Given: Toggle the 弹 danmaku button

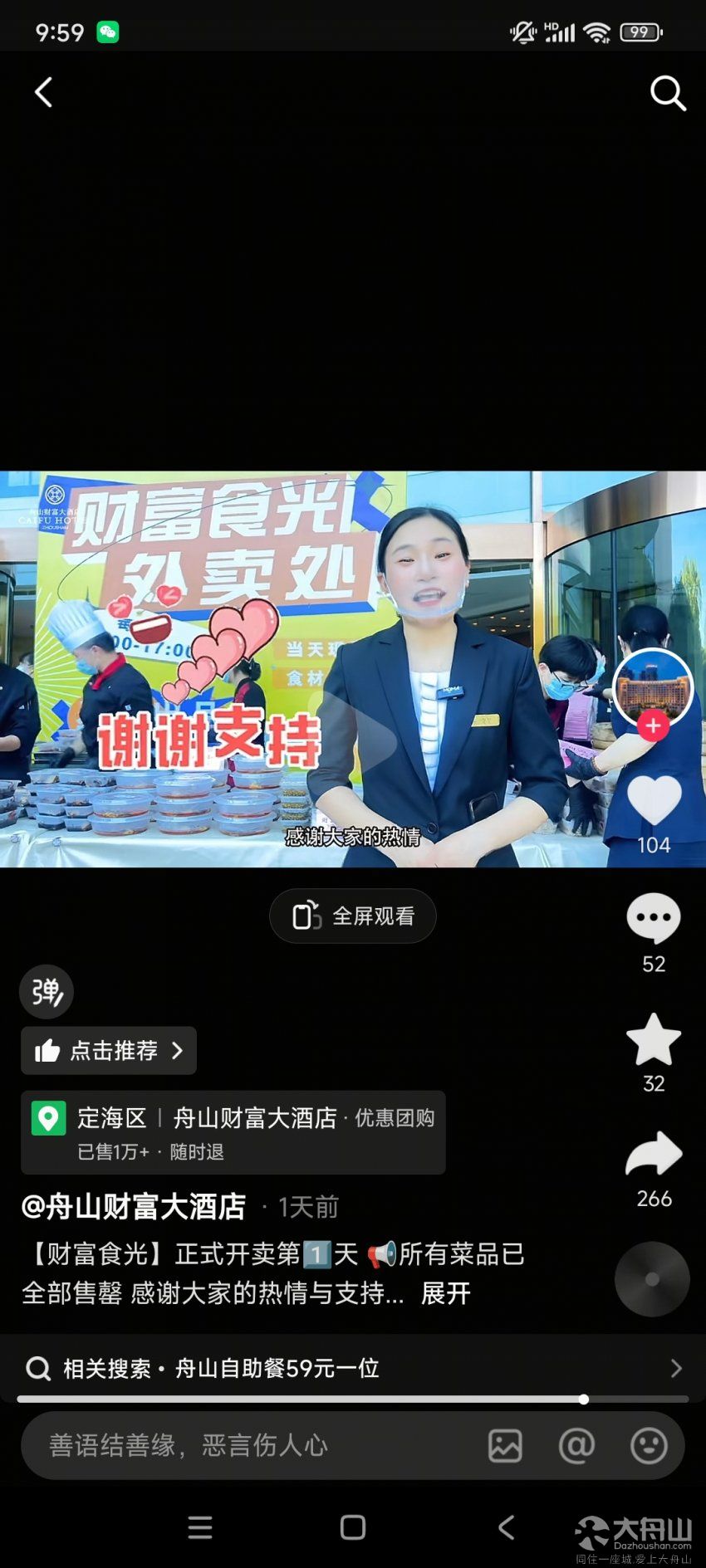Looking at the screenshot, I should pyautogui.click(x=47, y=992).
